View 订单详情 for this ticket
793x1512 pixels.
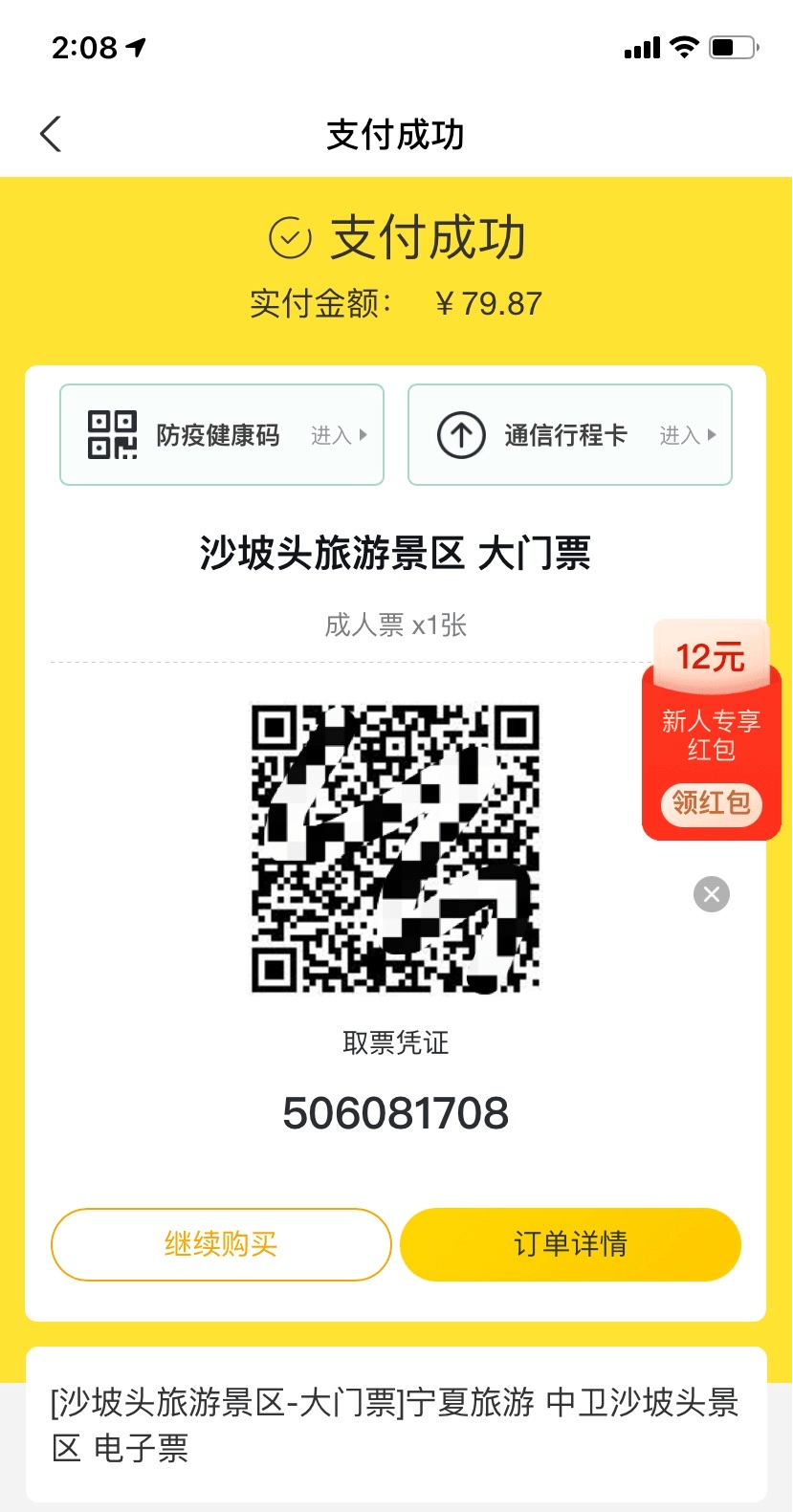pos(570,1244)
